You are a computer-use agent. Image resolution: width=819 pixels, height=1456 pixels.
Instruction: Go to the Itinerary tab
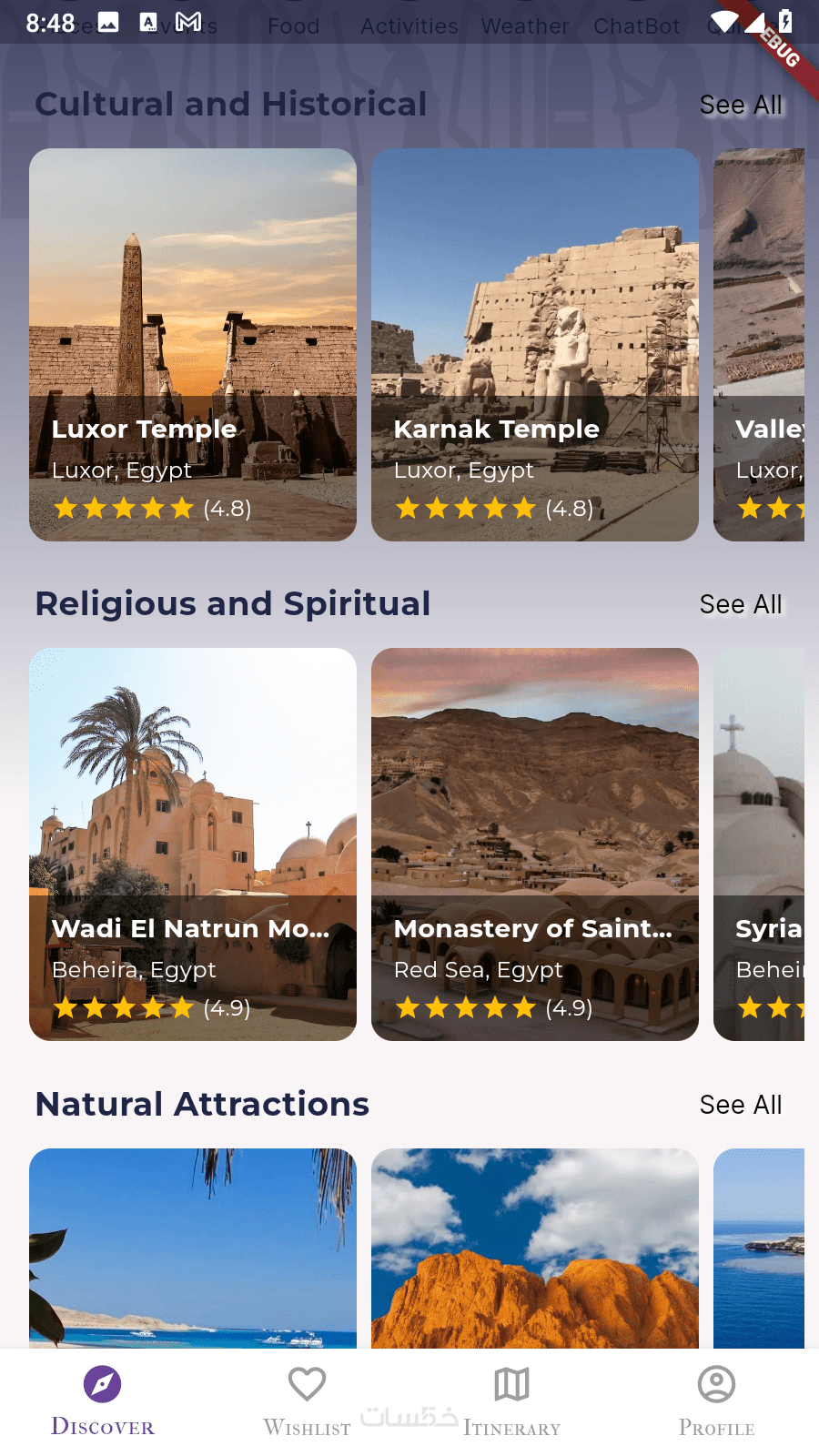click(x=511, y=1401)
